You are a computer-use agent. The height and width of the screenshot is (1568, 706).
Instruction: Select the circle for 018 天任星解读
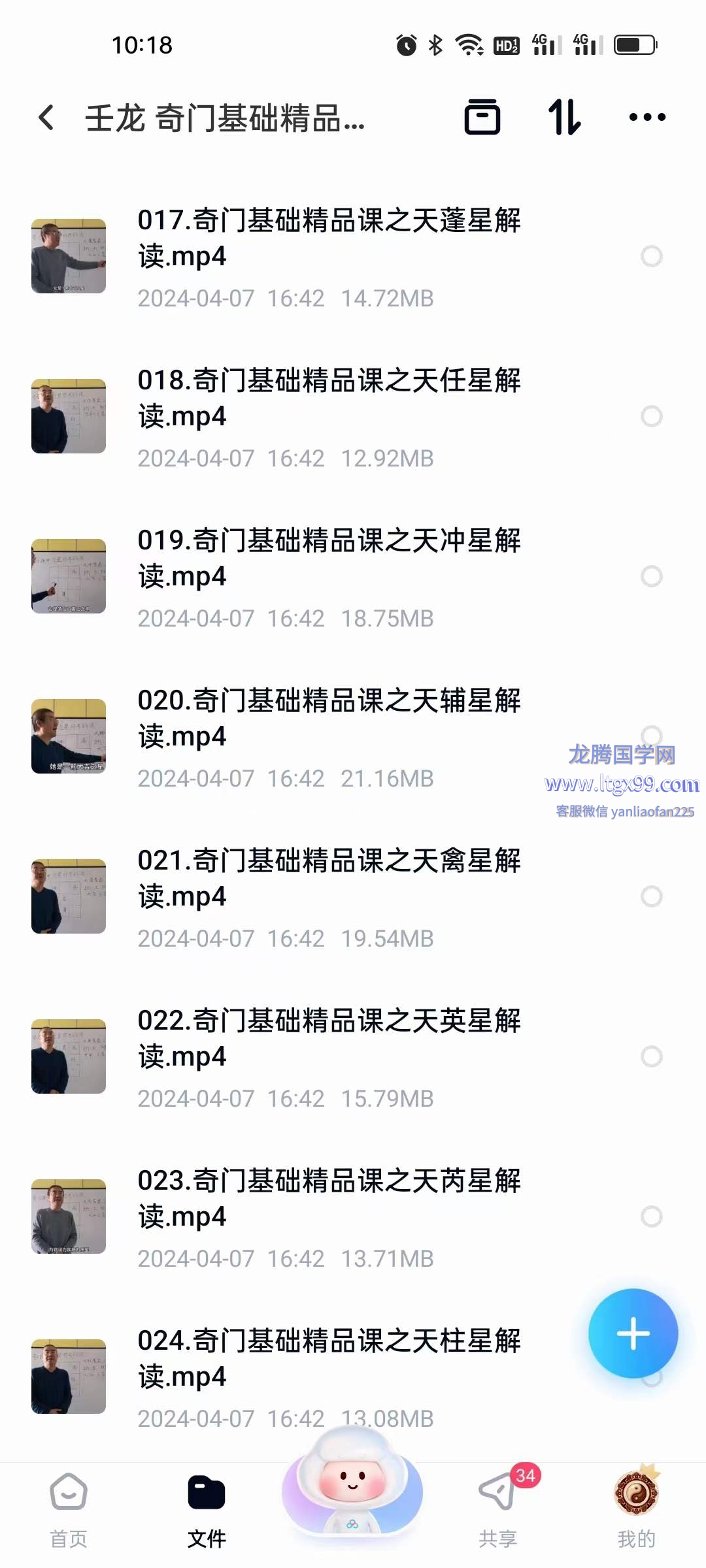[651, 416]
